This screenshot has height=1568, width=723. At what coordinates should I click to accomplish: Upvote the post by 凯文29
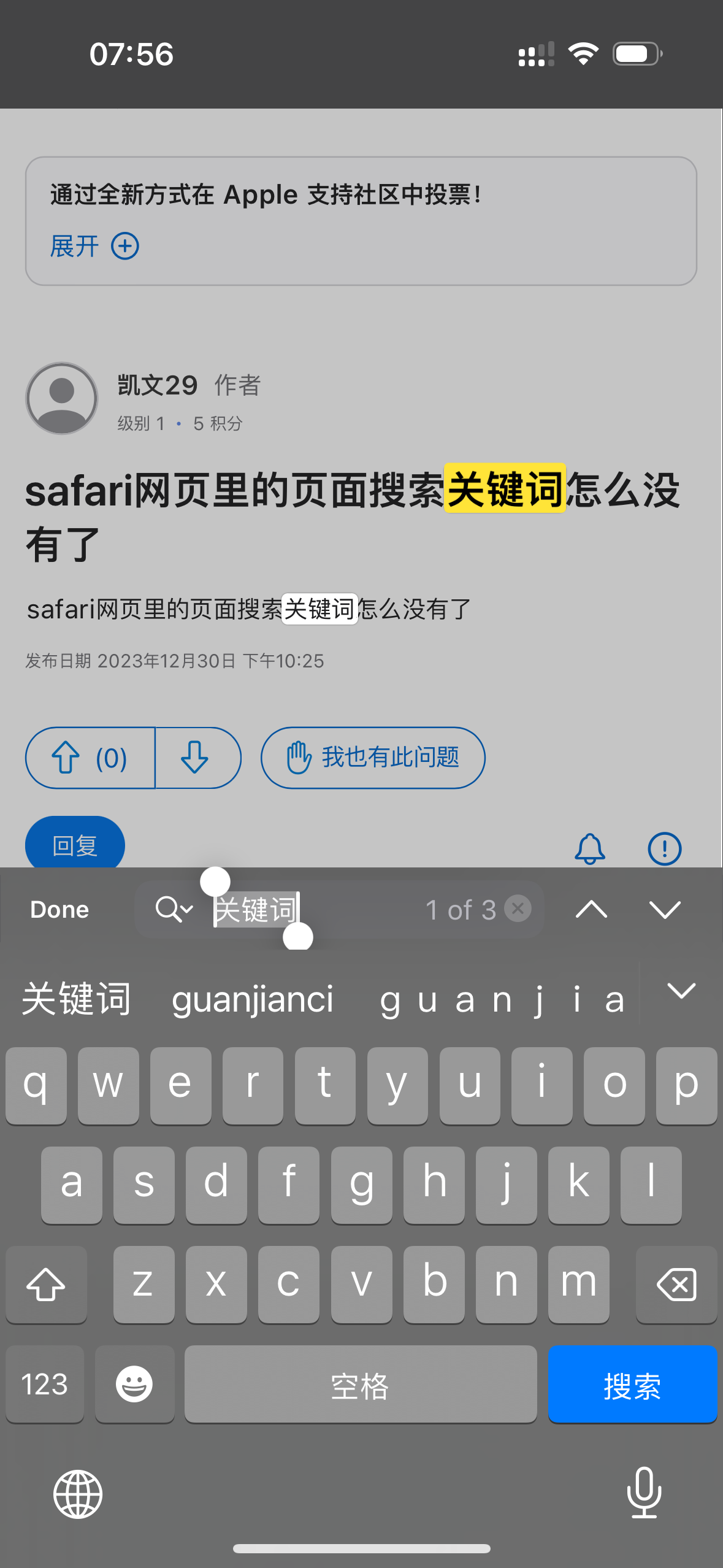point(90,758)
